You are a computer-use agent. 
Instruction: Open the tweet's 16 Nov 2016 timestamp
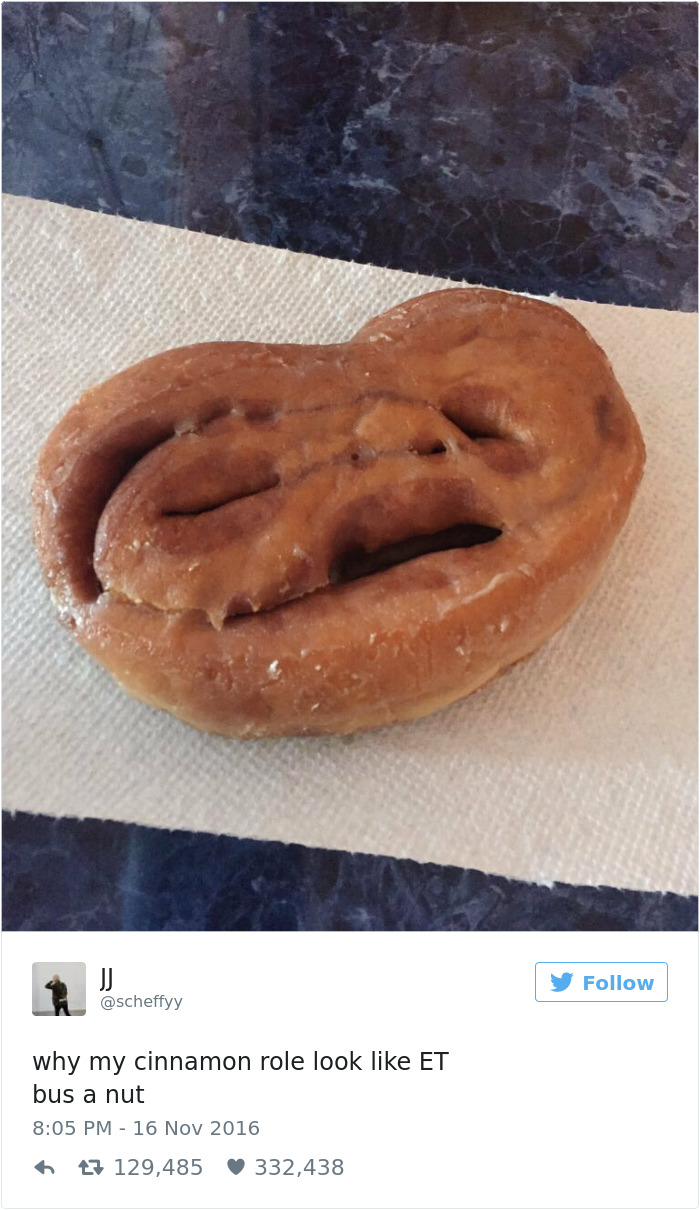click(146, 1128)
